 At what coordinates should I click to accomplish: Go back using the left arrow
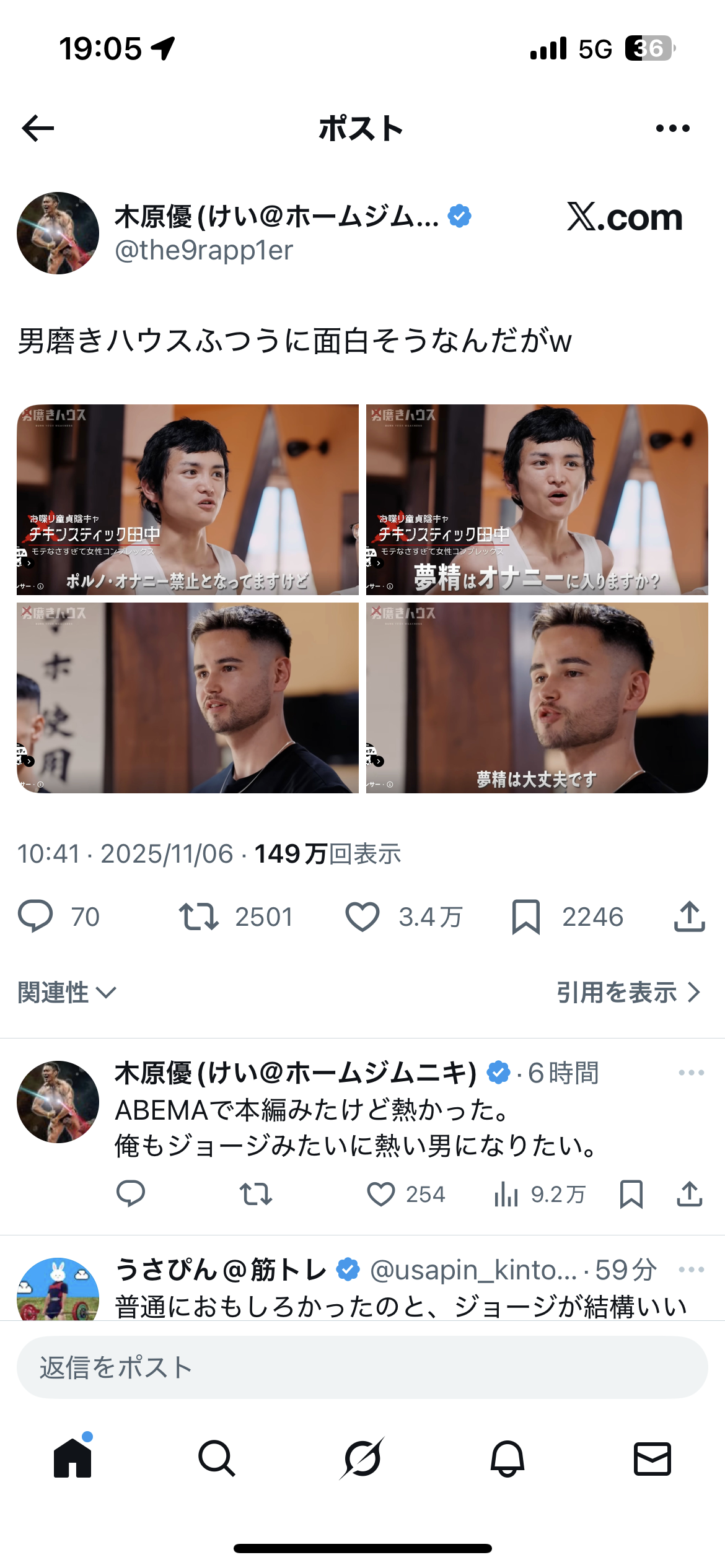pos(38,128)
